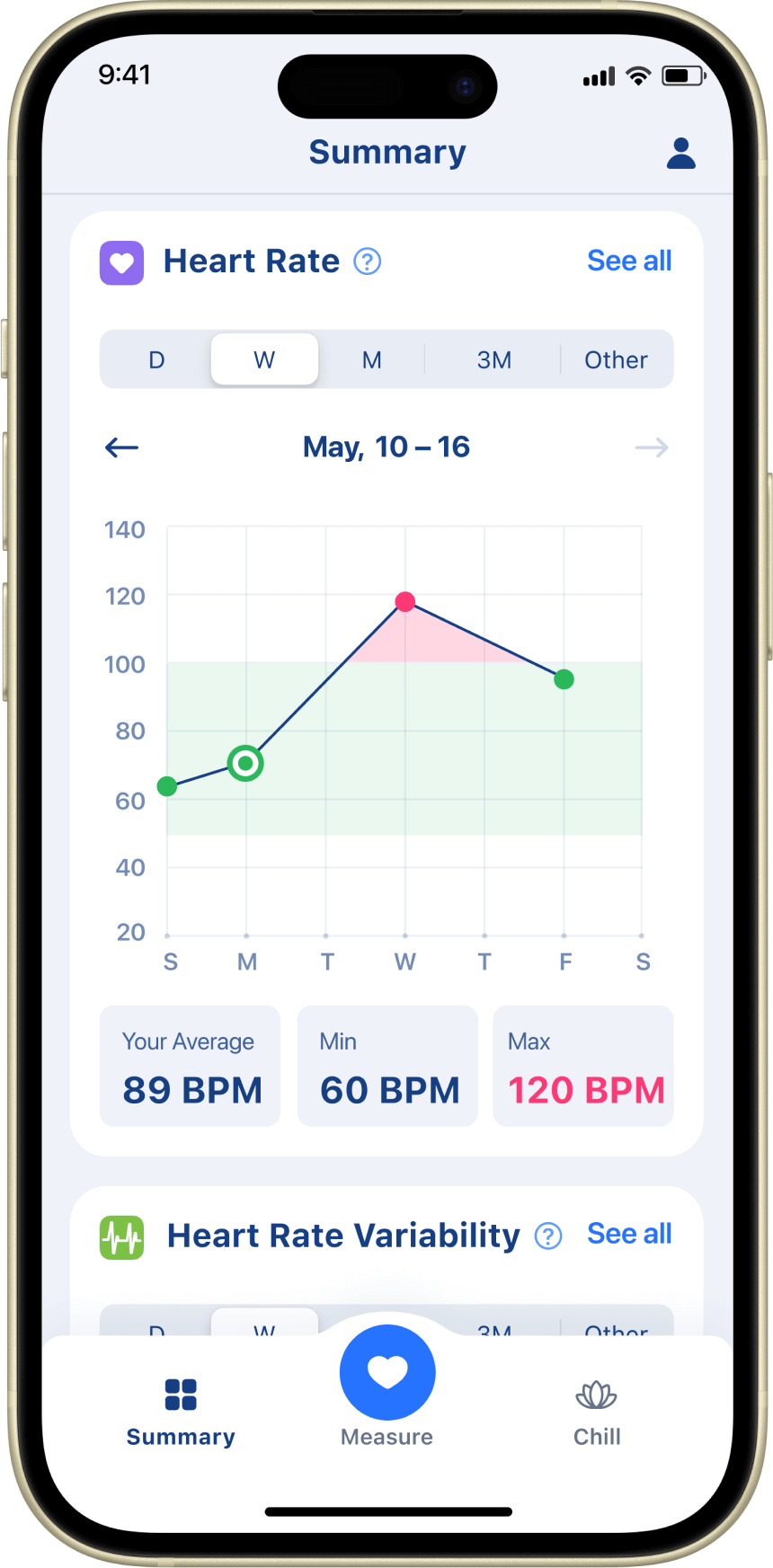The width and height of the screenshot is (773, 1568).
Task: Open the Summary tab
Action: coord(181,1411)
